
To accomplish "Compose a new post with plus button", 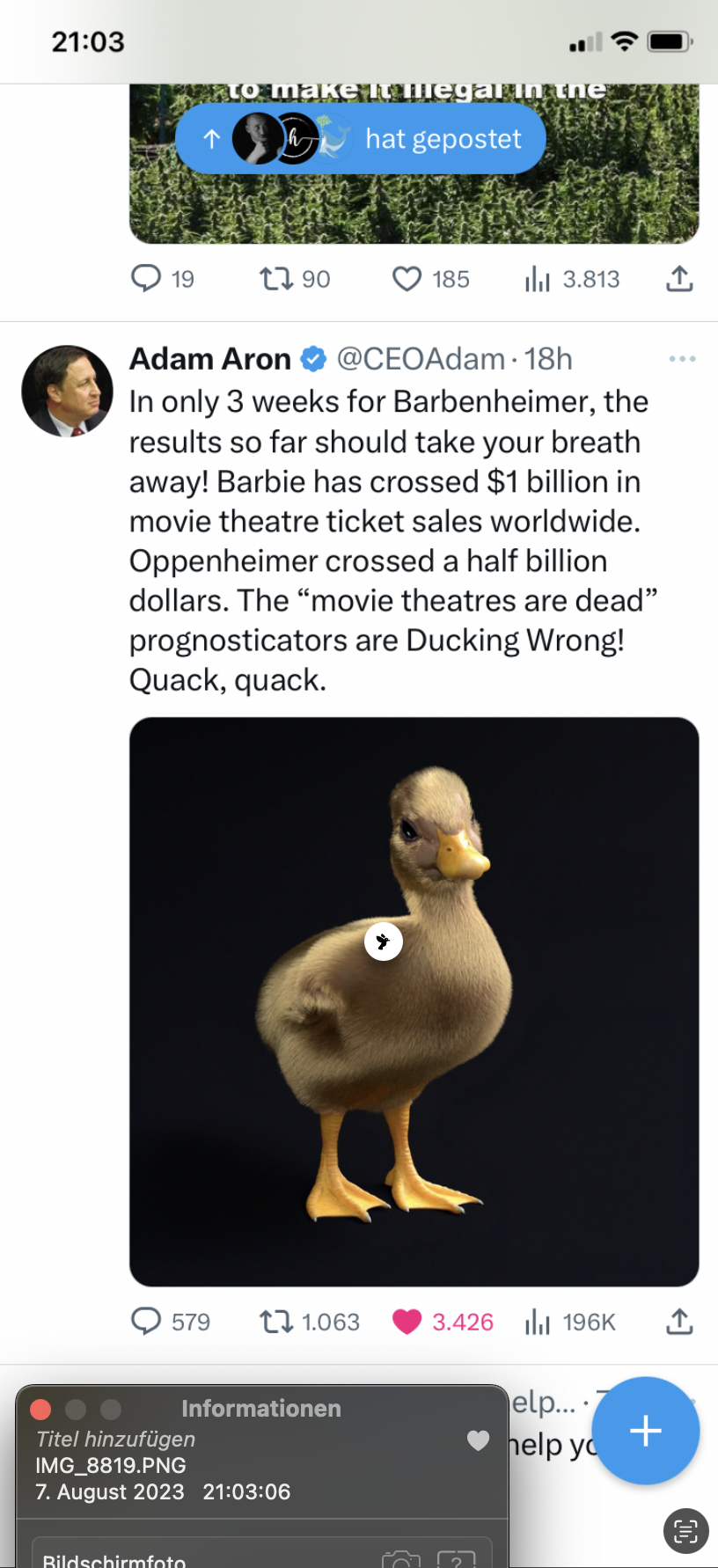I will point(645,1430).
